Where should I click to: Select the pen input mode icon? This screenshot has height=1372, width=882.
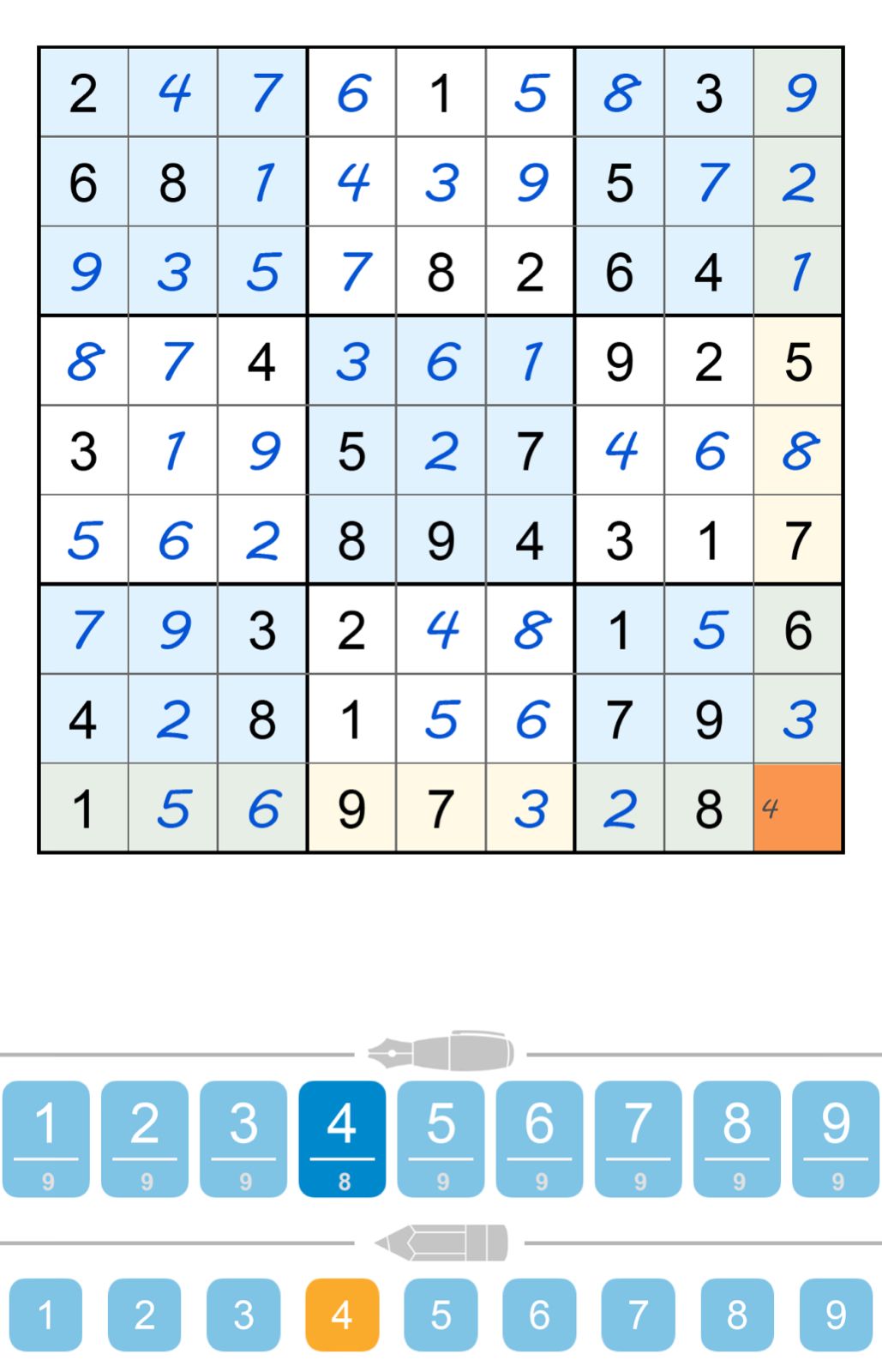441,1052
